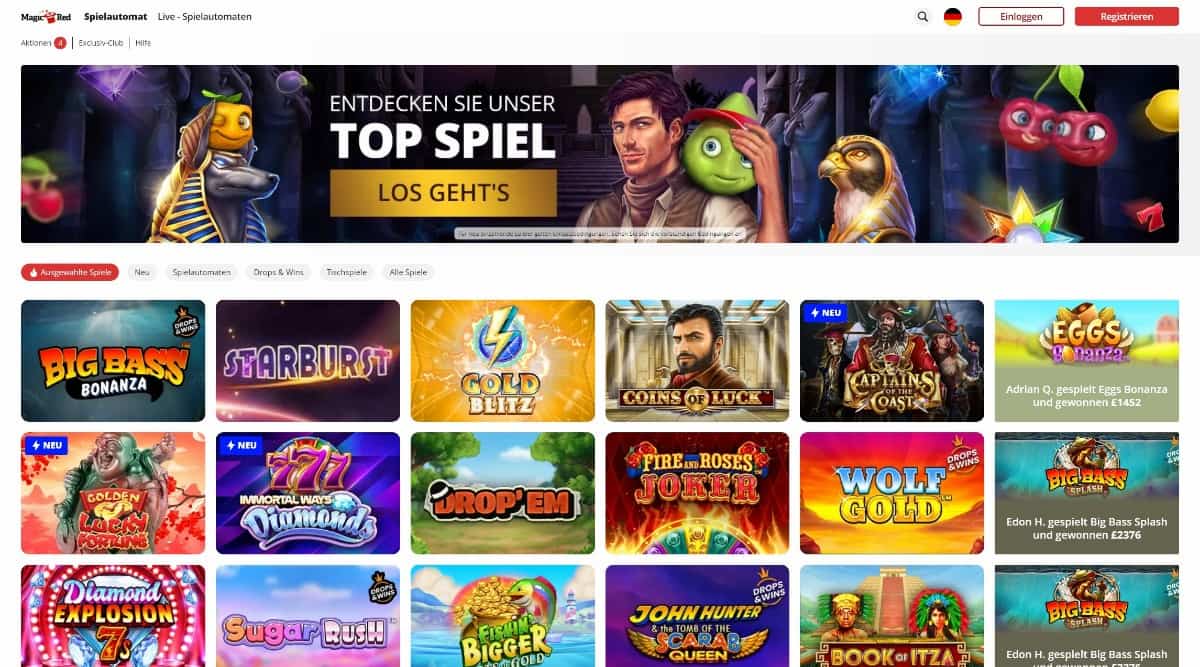Screen dimensions: 1200x667
Task: Select the Spielautomaten filter chip
Action: [x=202, y=272]
